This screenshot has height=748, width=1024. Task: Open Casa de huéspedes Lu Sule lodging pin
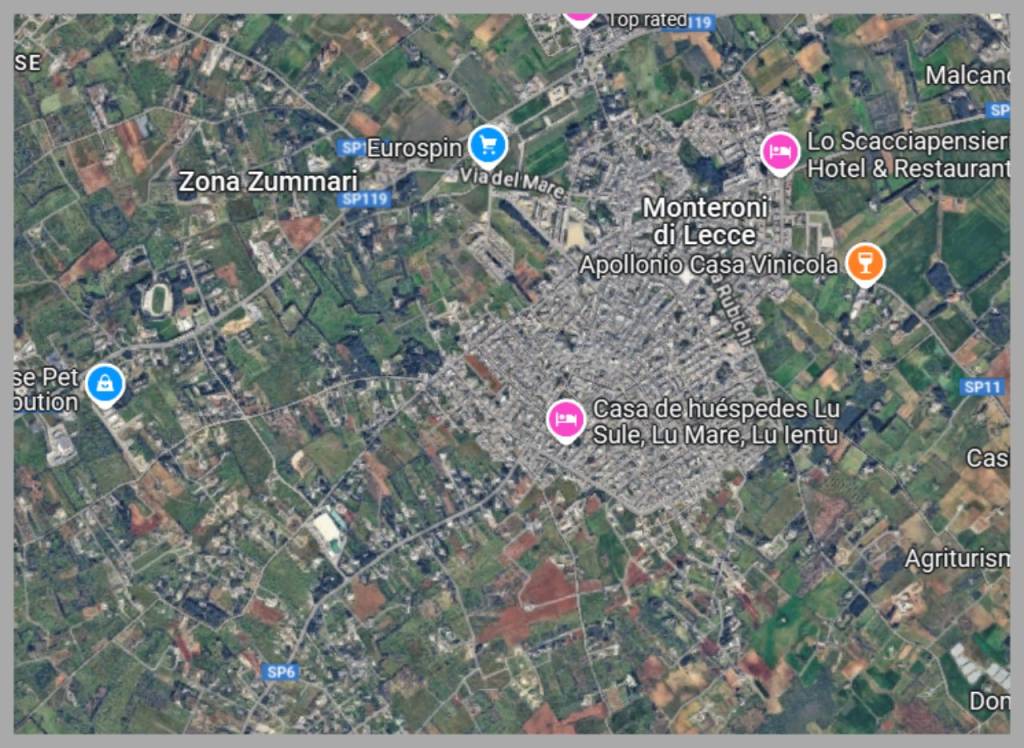click(x=566, y=418)
